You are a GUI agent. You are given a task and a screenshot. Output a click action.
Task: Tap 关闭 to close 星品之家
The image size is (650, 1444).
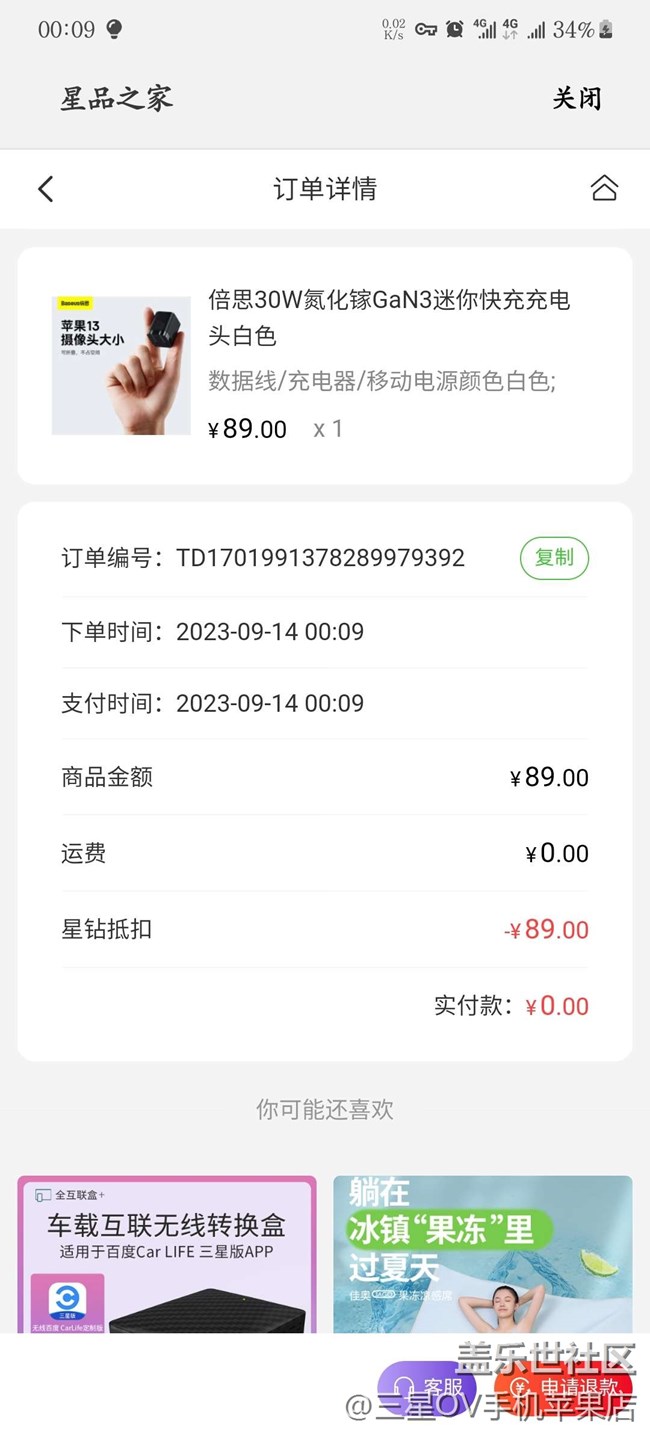(577, 98)
